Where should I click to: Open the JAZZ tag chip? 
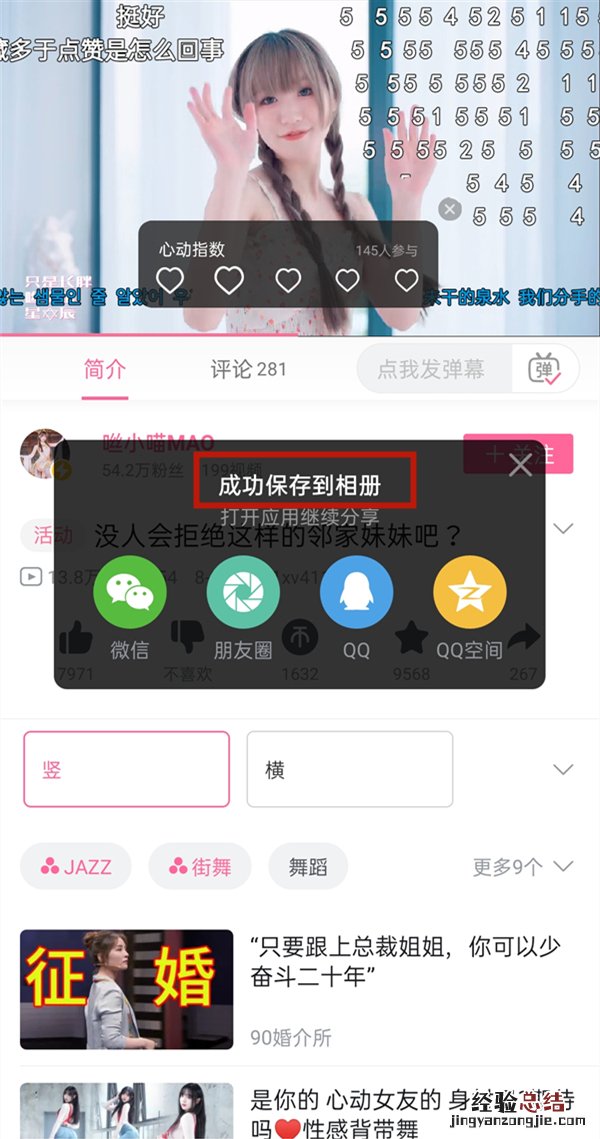pyautogui.click(x=75, y=866)
